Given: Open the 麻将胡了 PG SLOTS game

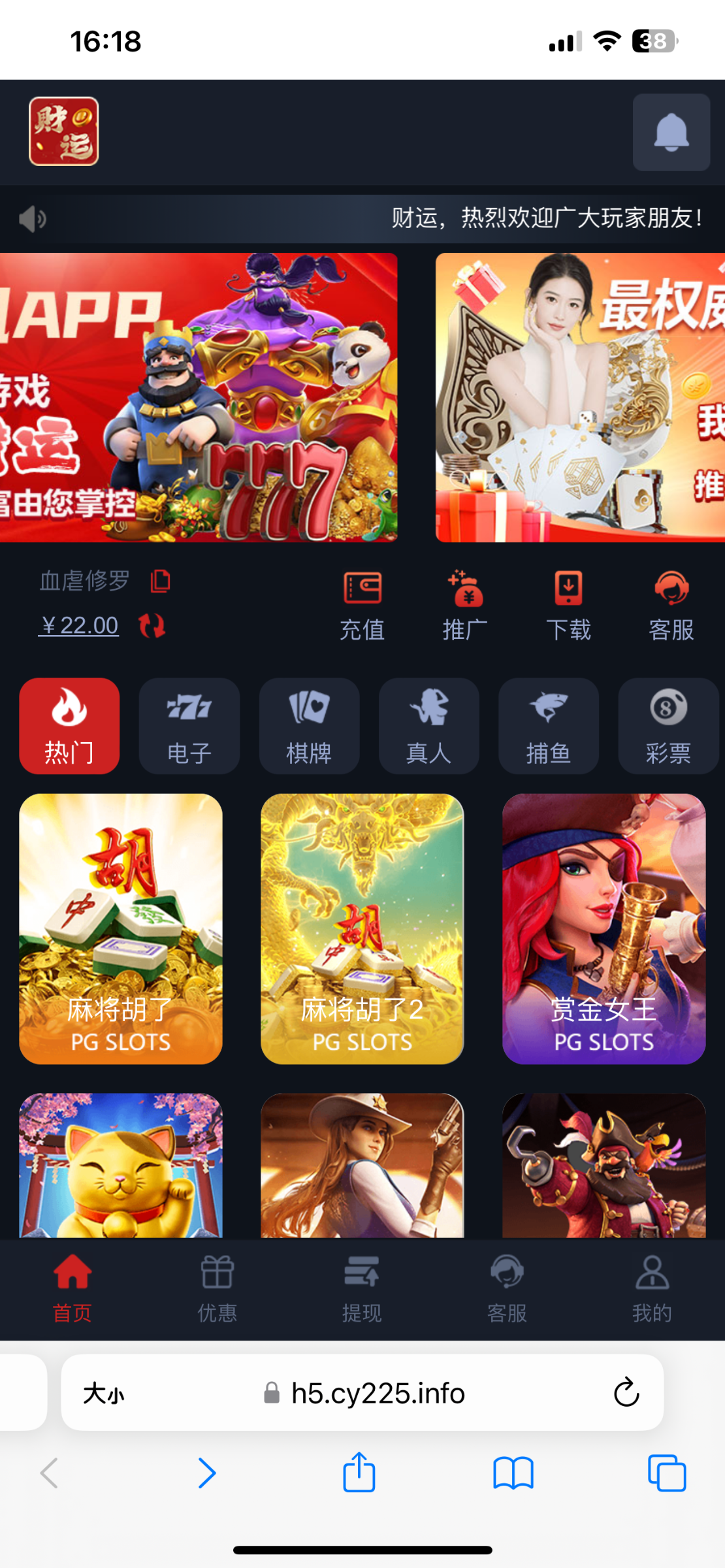Looking at the screenshot, I should pyautogui.click(x=121, y=928).
